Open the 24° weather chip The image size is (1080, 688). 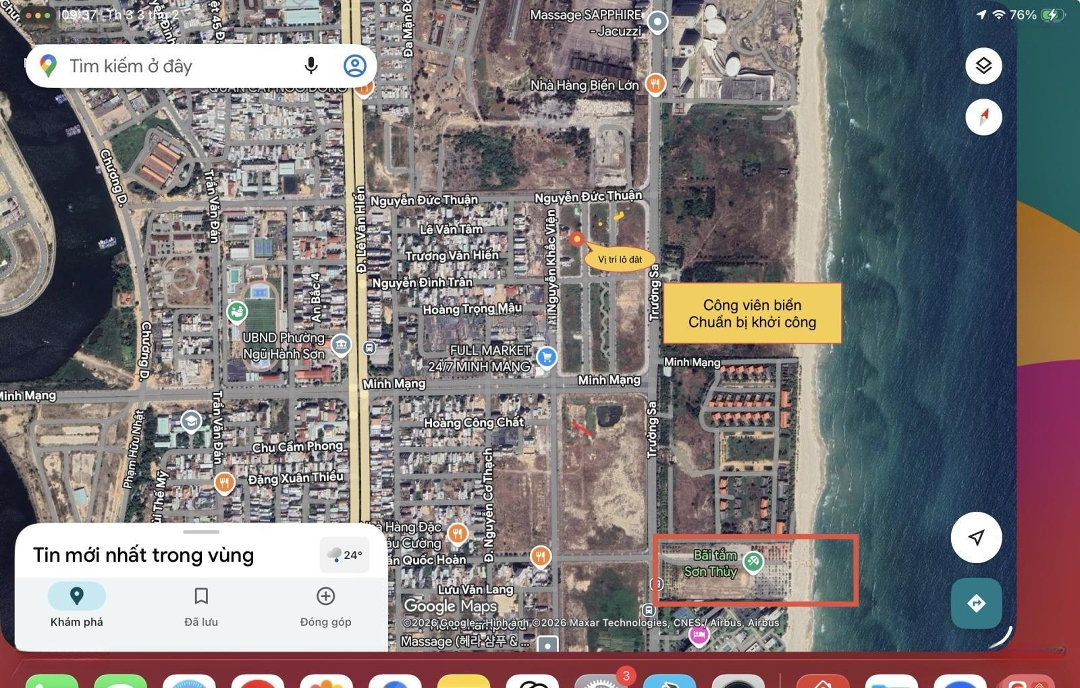click(x=345, y=555)
